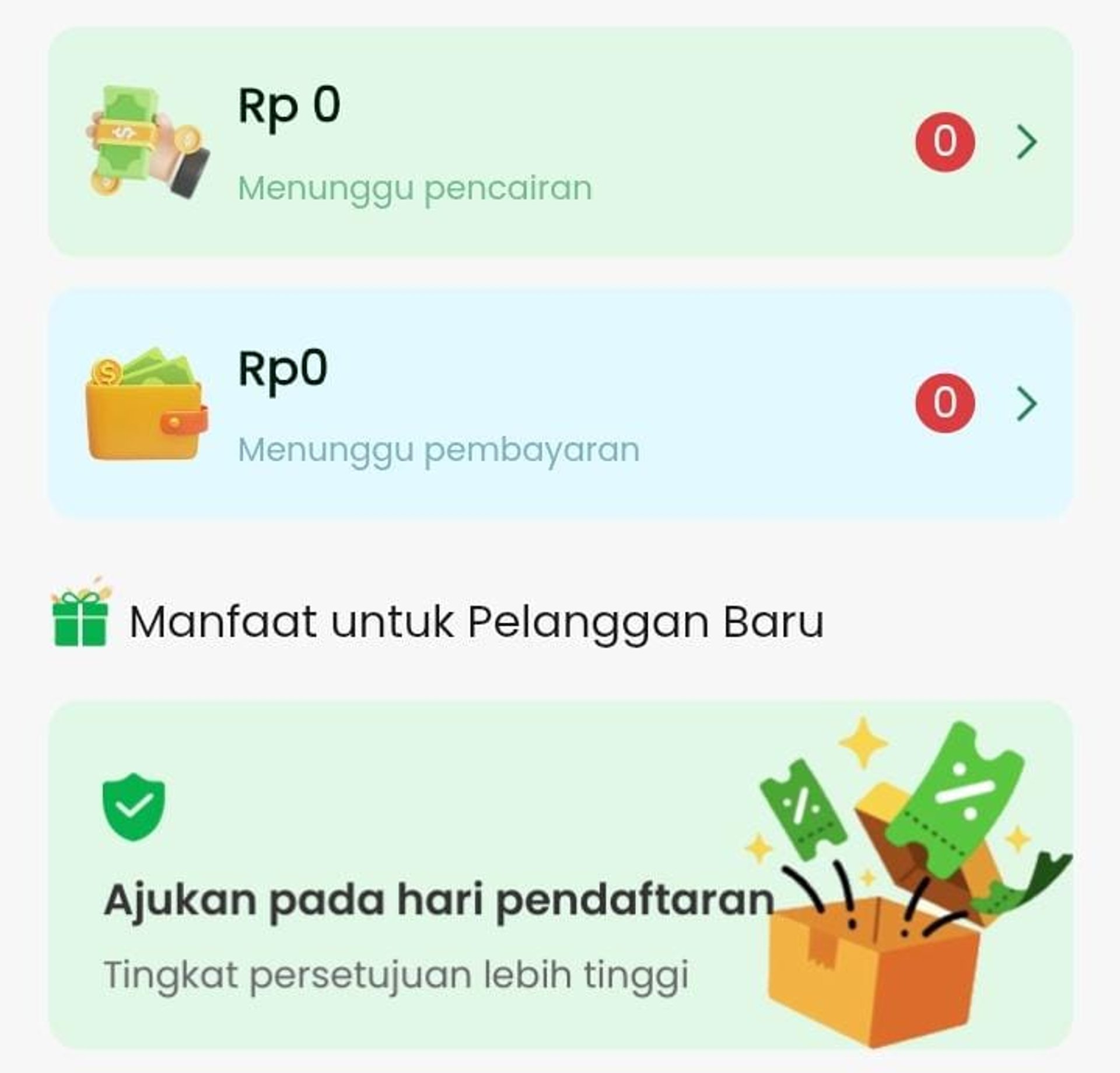
Task: Open the Menunggu pencairan card
Action: 560,142
